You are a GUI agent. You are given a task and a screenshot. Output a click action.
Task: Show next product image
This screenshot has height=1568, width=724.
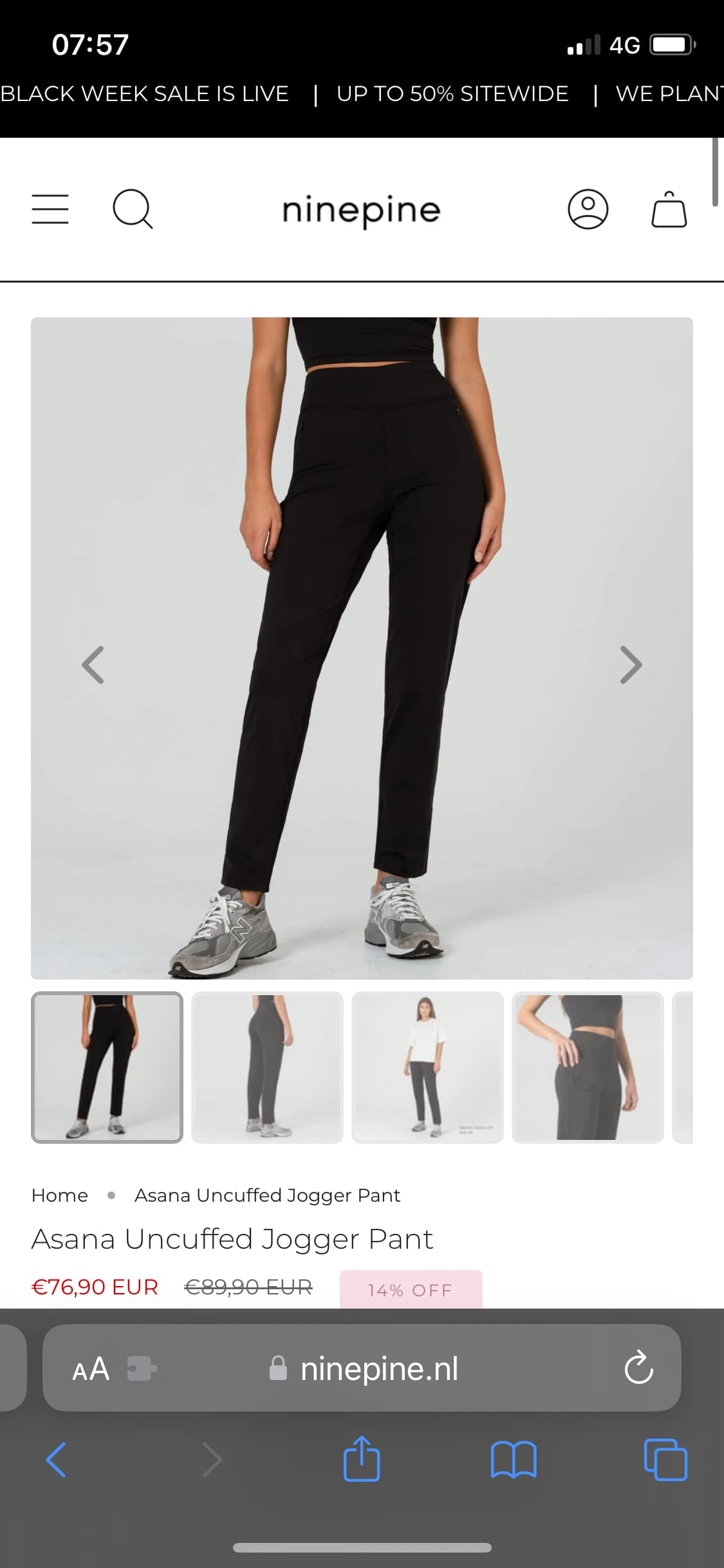pos(631,664)
